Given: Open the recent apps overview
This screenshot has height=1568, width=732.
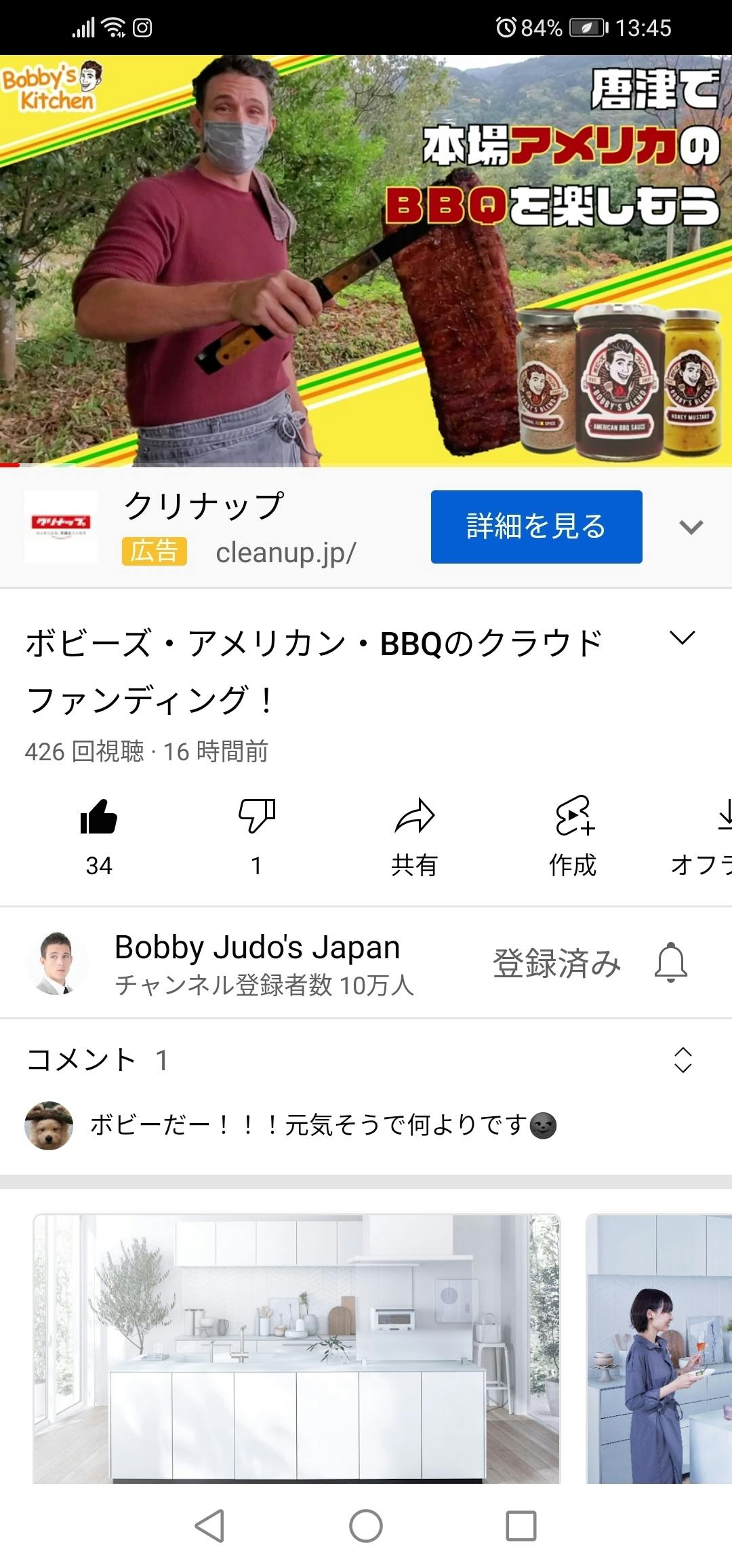Looking at the screenshot, I should point(521,1526).
